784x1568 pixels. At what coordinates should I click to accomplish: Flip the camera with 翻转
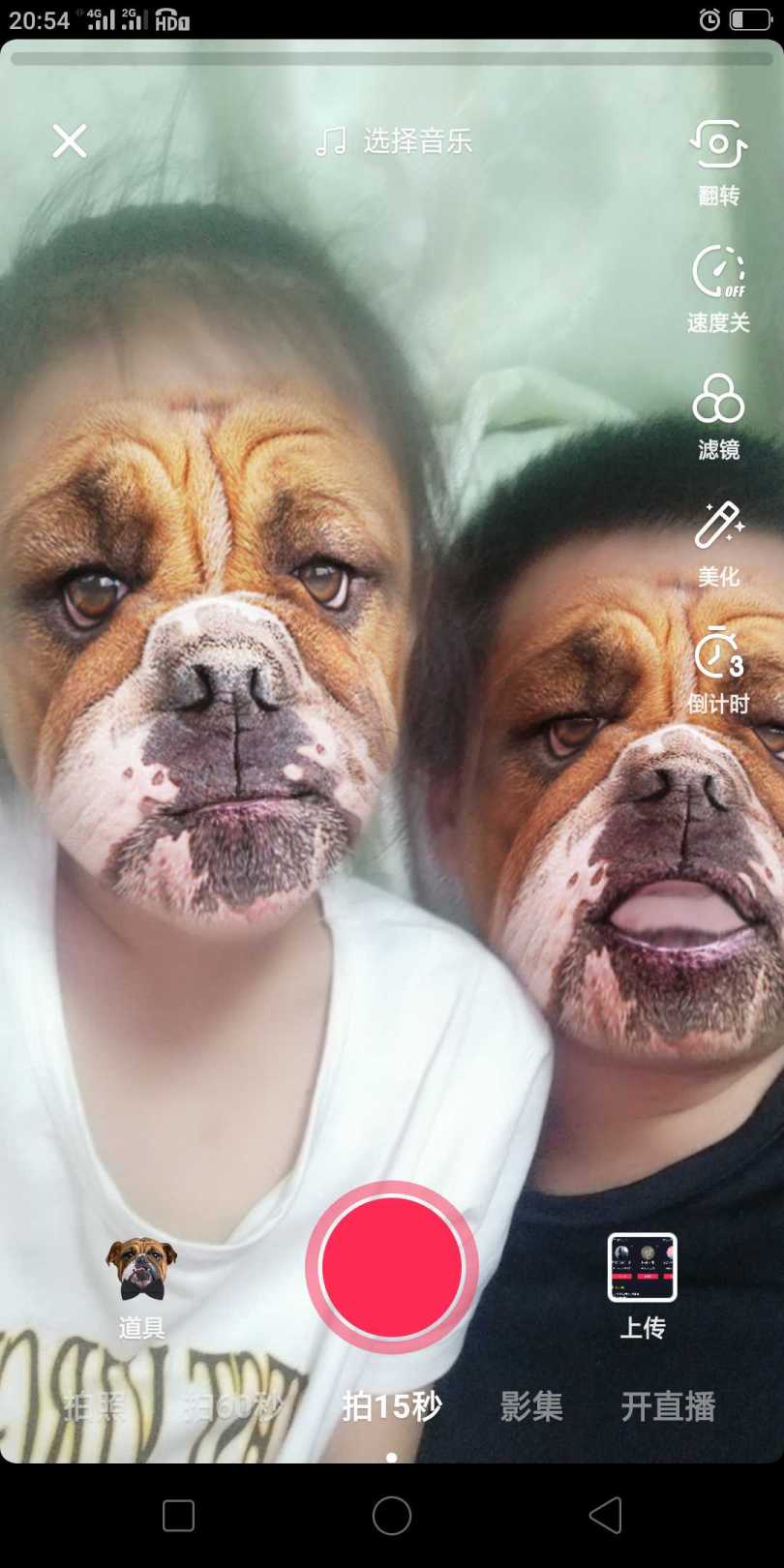(x=718, y=161)
